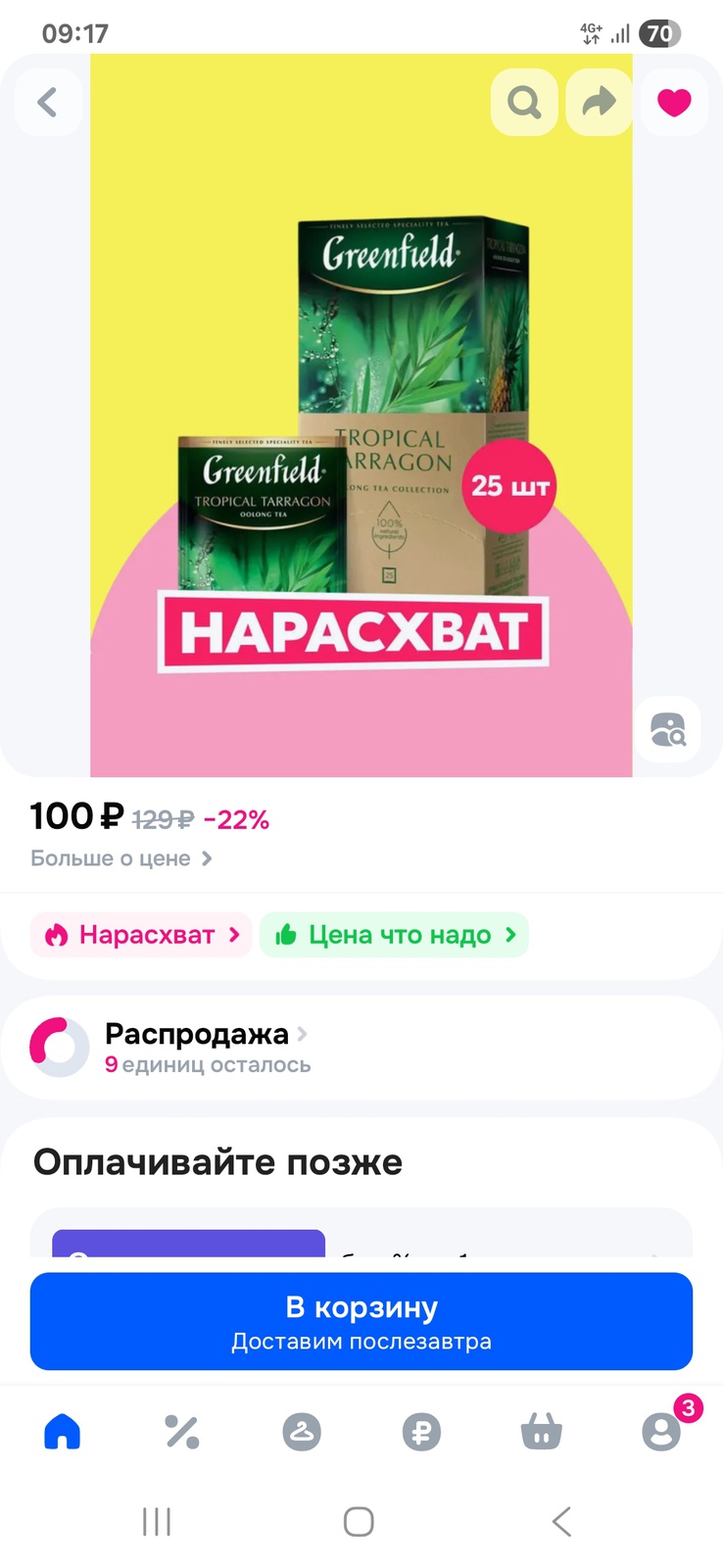
Task: Tap the system back button
Action: 561,1522
